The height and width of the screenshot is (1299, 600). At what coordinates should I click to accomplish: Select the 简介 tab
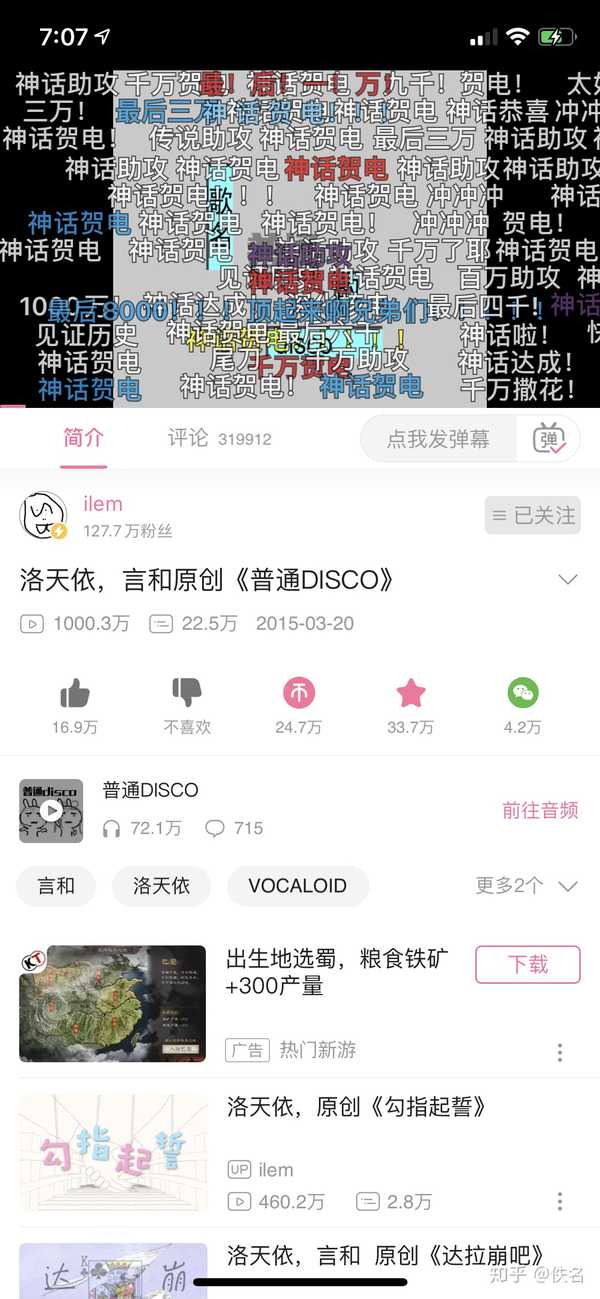click(83, 438)
